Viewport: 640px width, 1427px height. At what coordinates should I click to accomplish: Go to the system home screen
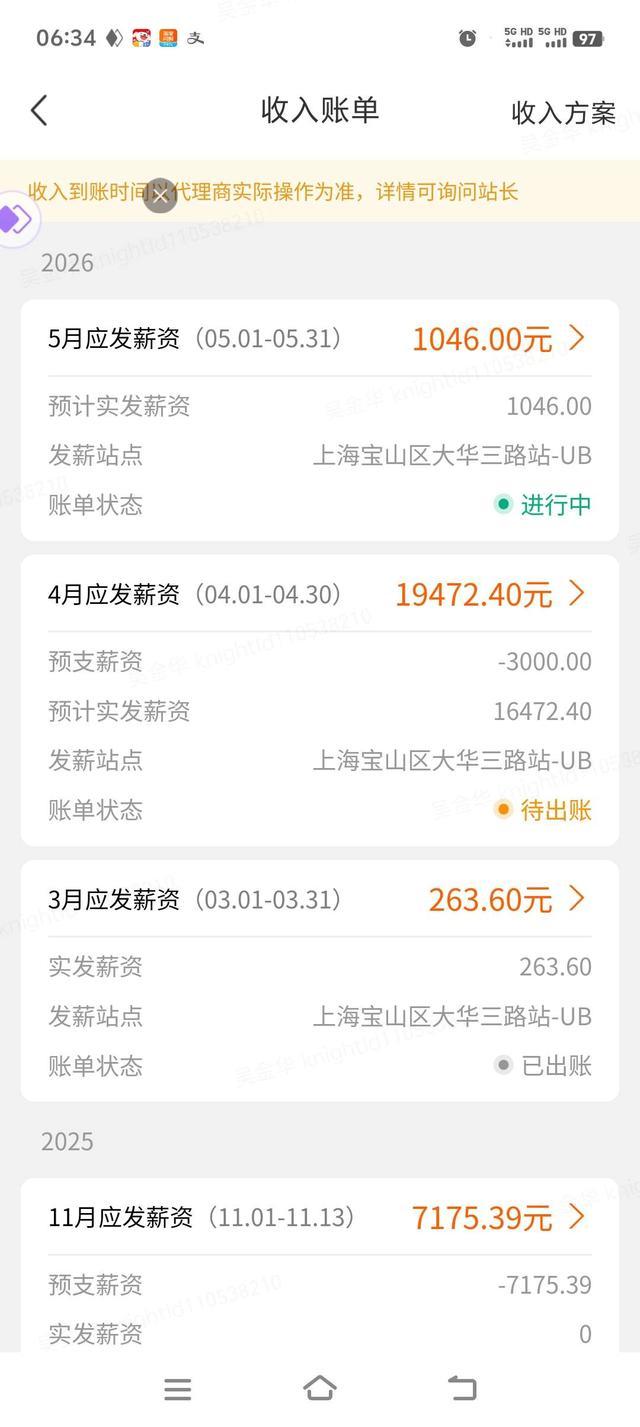(320, 1388)
